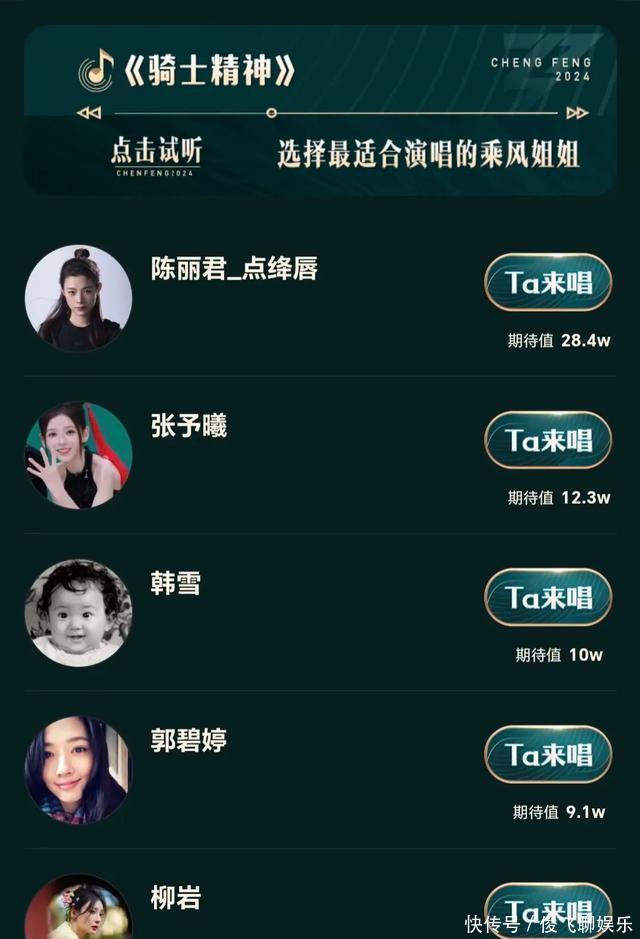View 韩雪's avatar
640x939 pixels.
pos(78,612)
